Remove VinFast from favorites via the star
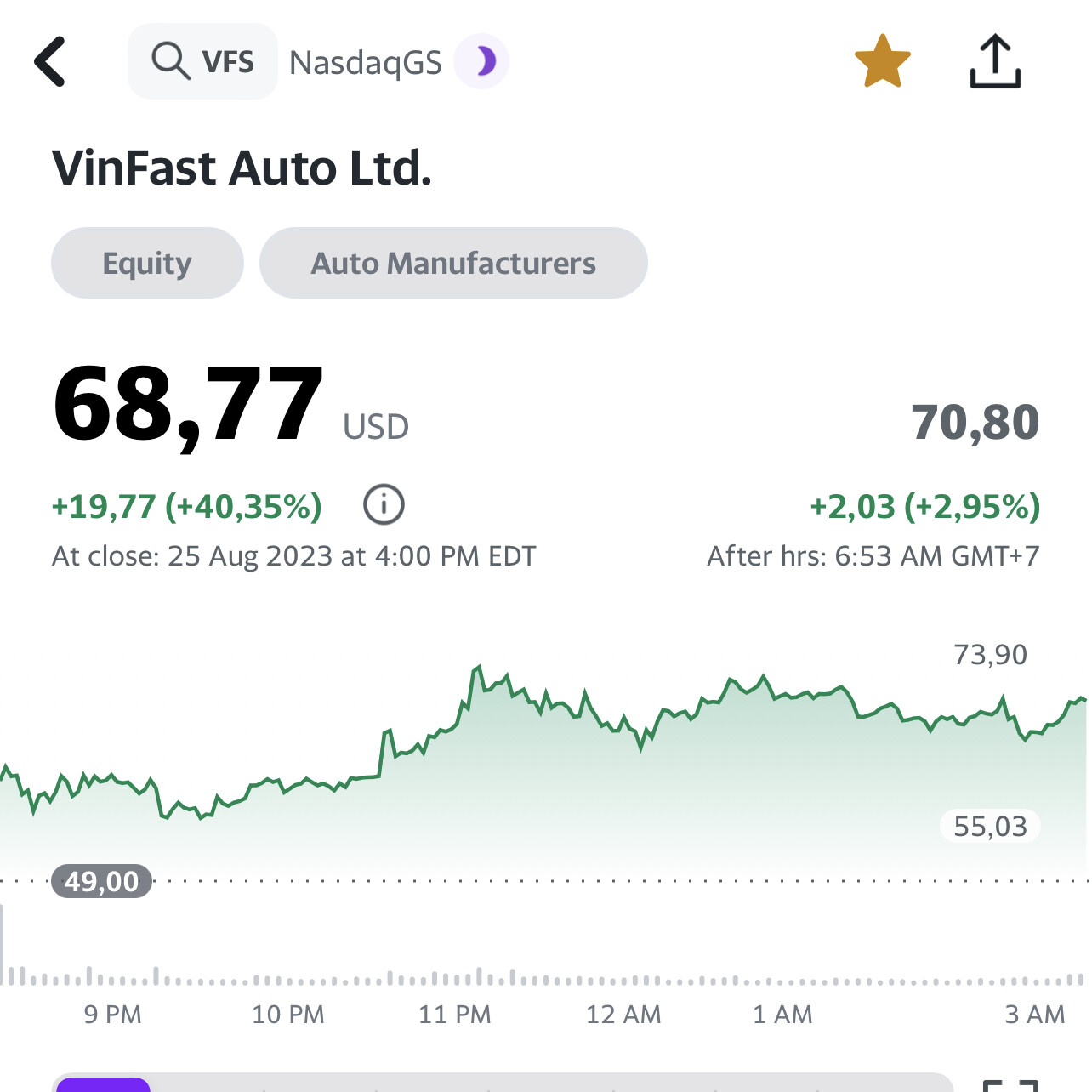Image resolution: width=1092 pixels, height=1092 pixels. (x=882, y=61)
